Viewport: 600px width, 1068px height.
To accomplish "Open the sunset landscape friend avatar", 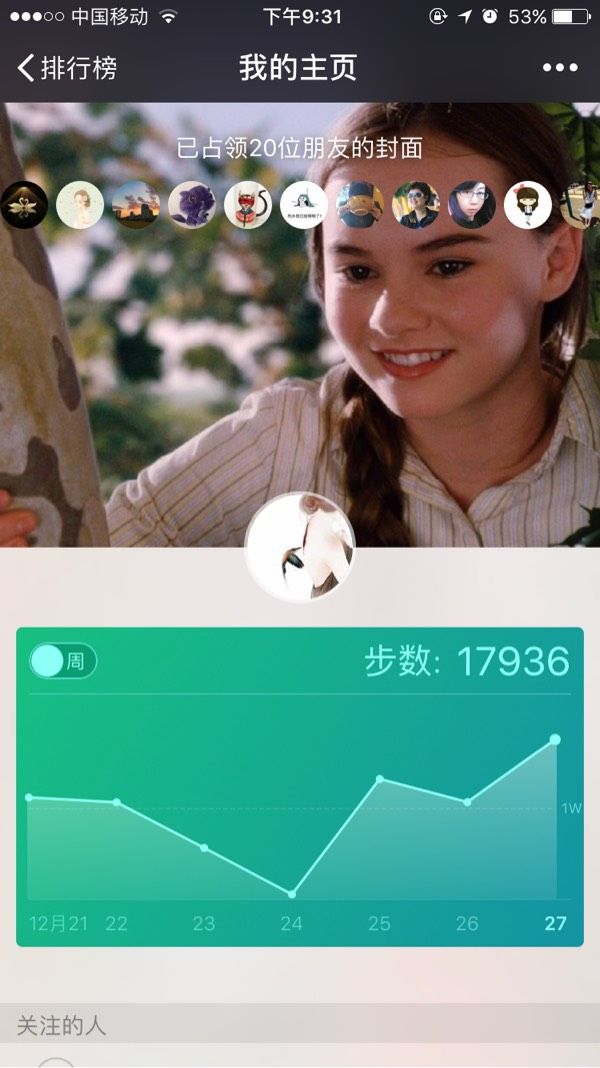I will pos(136,204).
